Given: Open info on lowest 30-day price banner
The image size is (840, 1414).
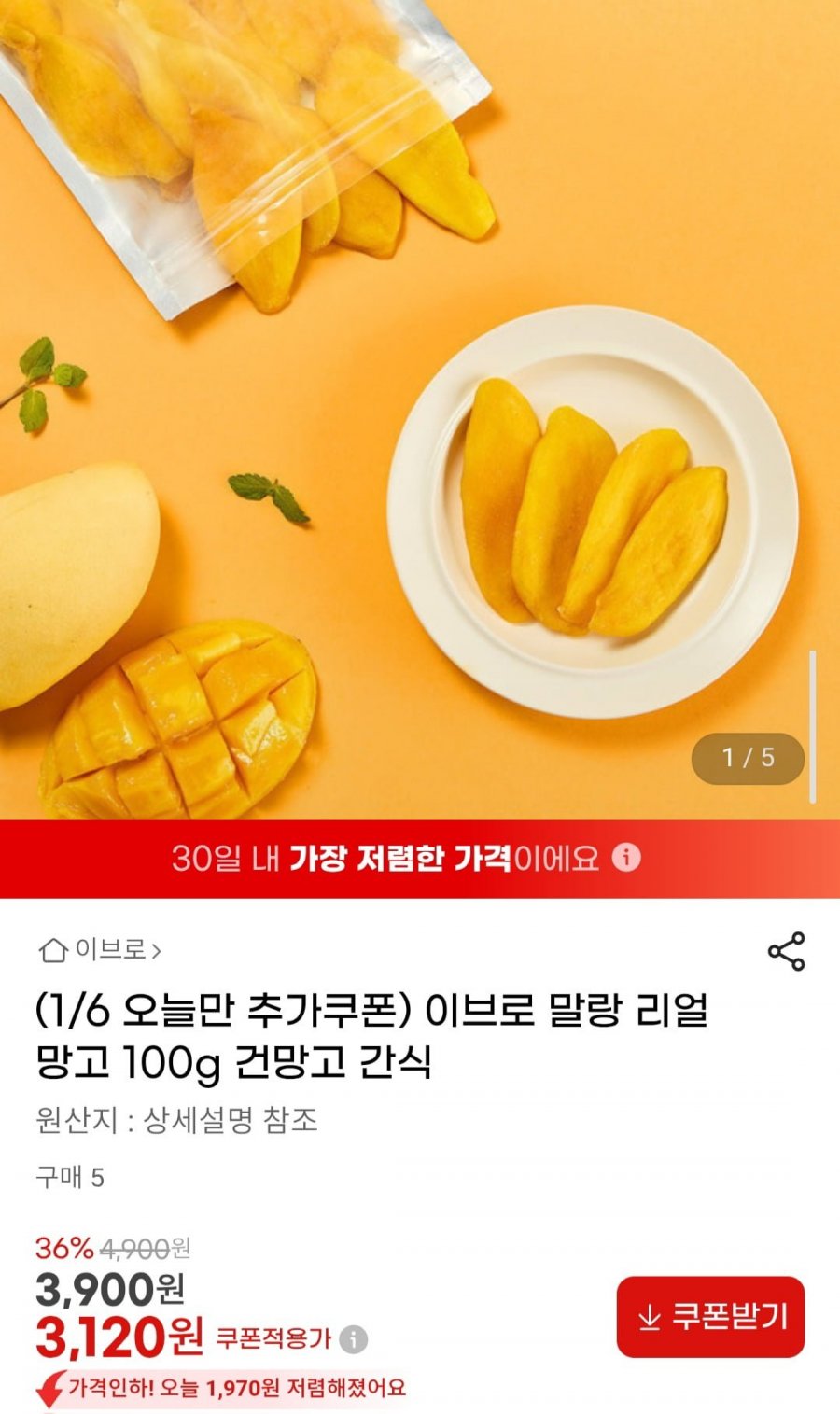Looking at the screenshot, I should pyautogui.click(x=627, y=857).
